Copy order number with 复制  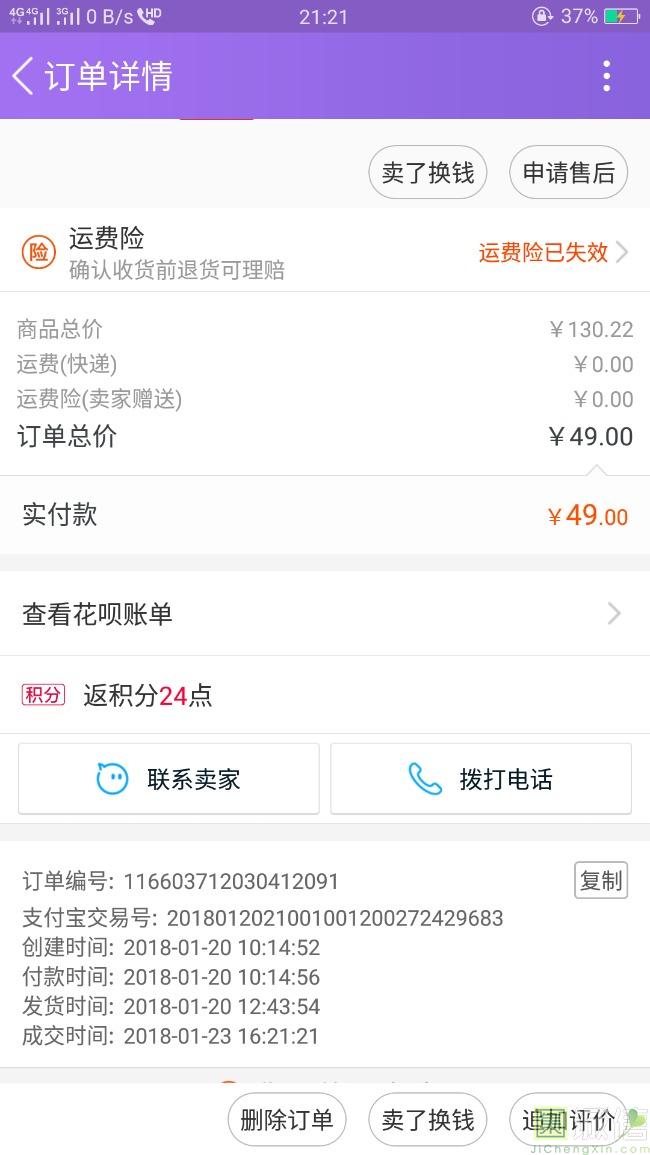tap(601, 880)
